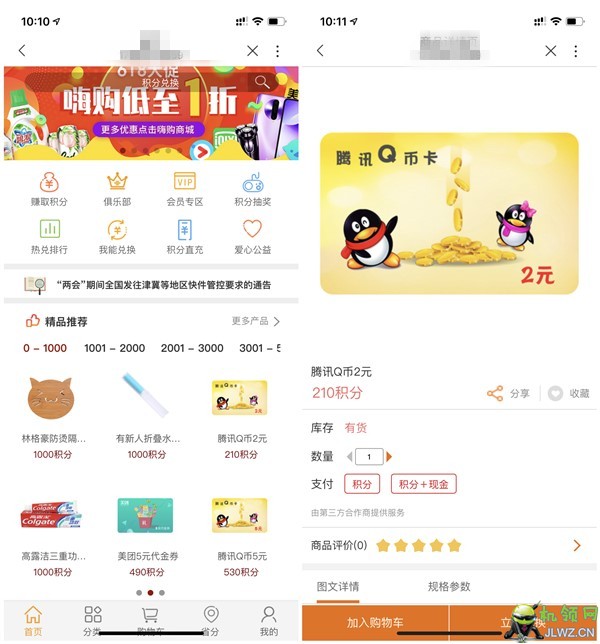600x644 pixels.
Task: Share 腾讯Q币2元 via 分享
Action: point(508,394)
